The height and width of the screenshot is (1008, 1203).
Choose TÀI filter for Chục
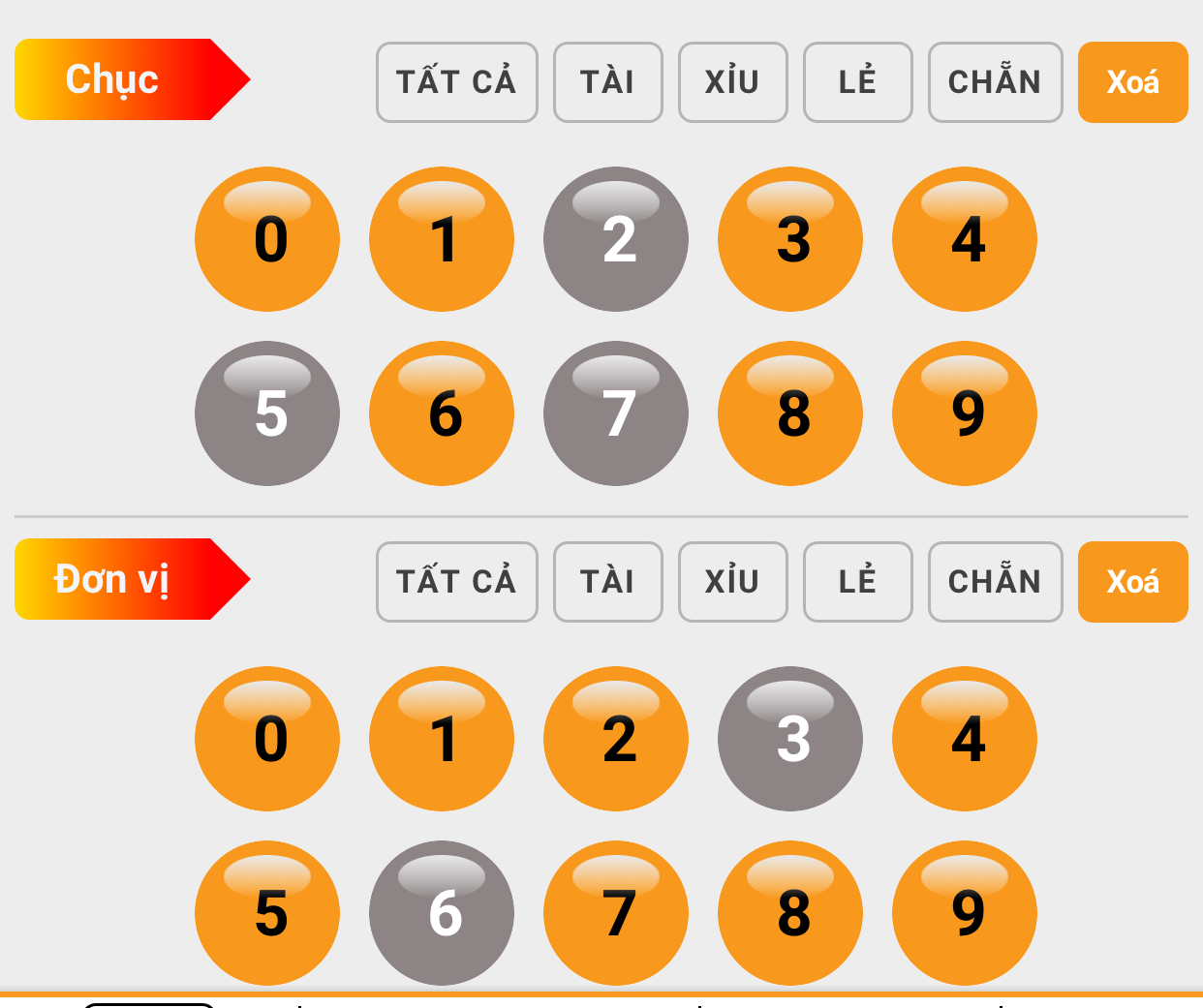point(607,82)
